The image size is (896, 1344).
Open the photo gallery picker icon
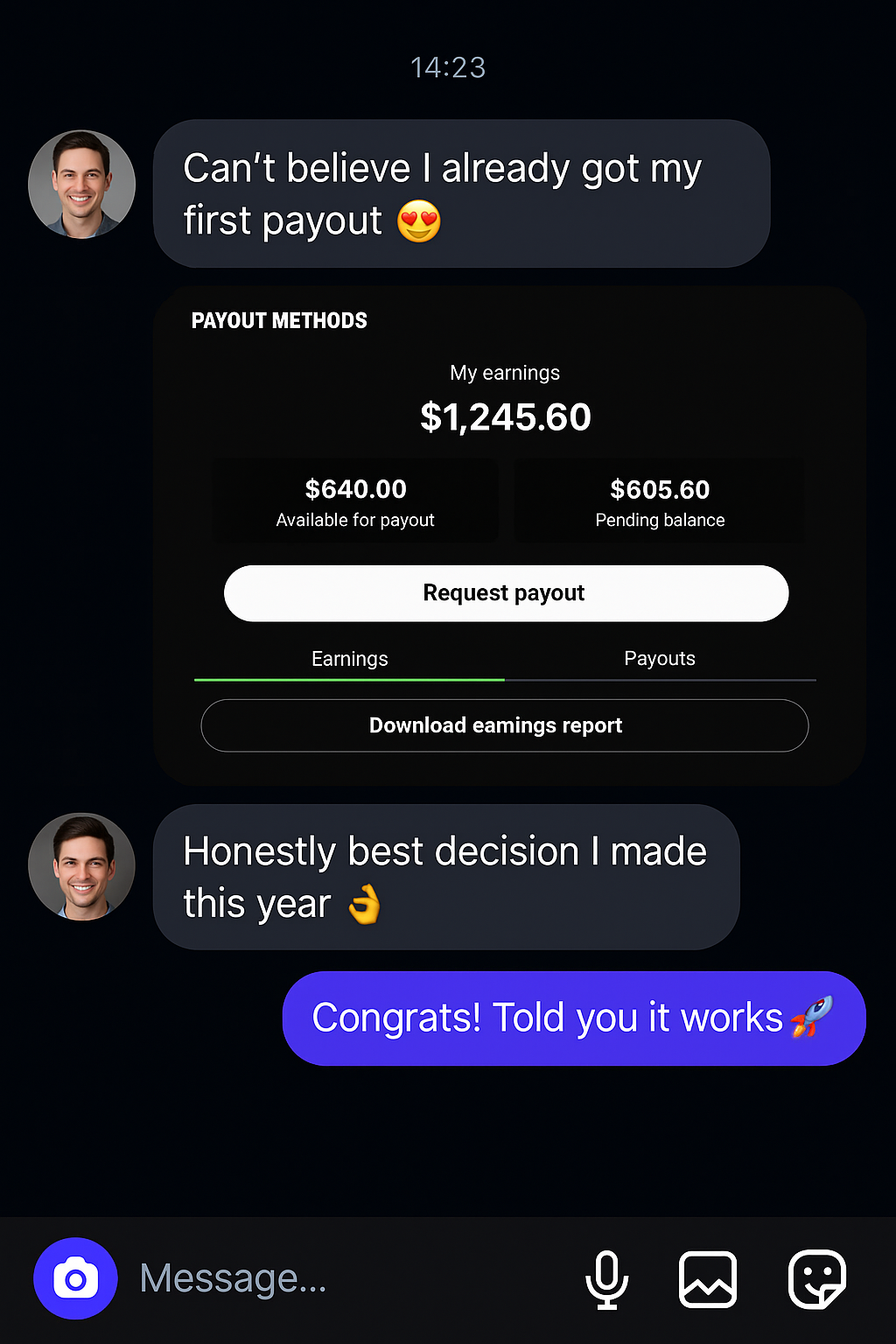click(708, 1279)
